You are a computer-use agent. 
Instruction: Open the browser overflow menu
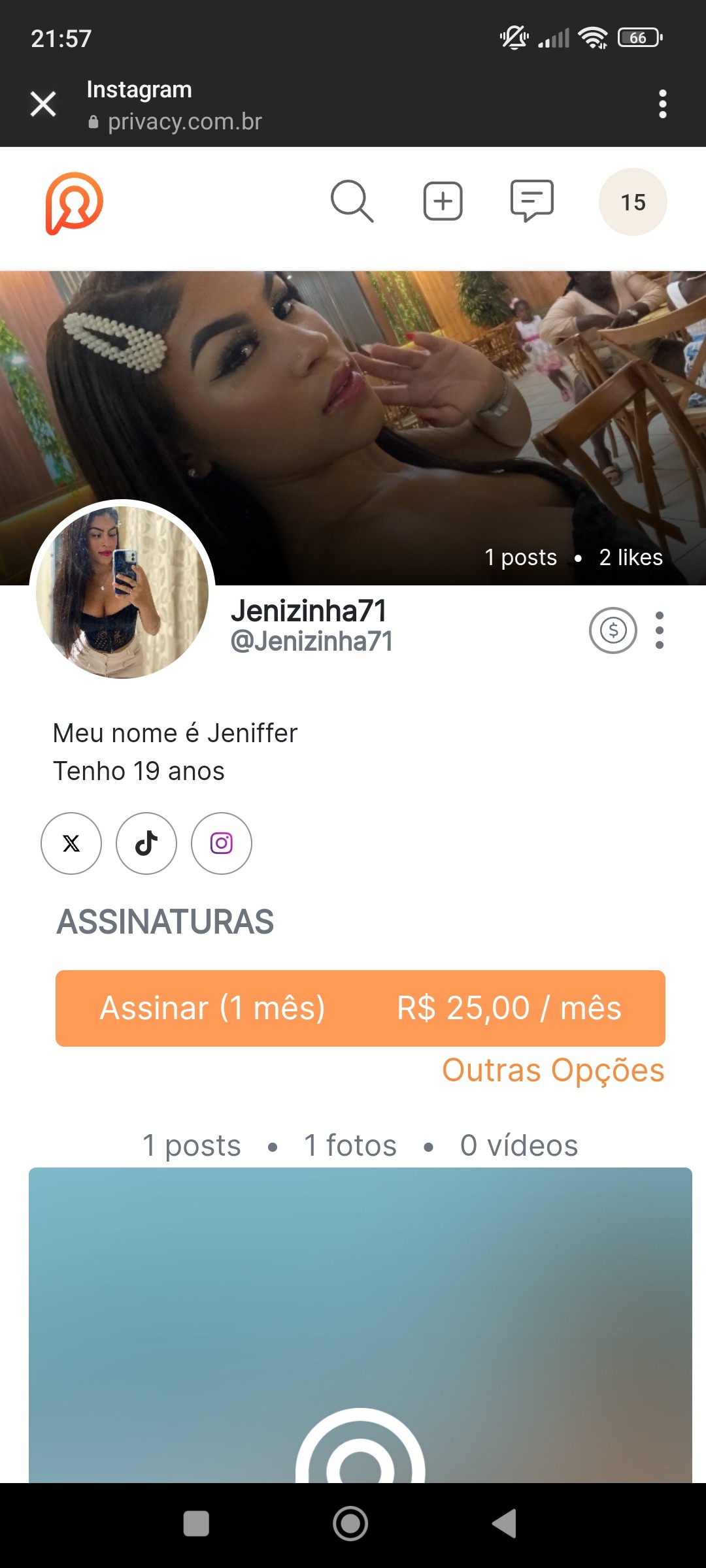662,104
